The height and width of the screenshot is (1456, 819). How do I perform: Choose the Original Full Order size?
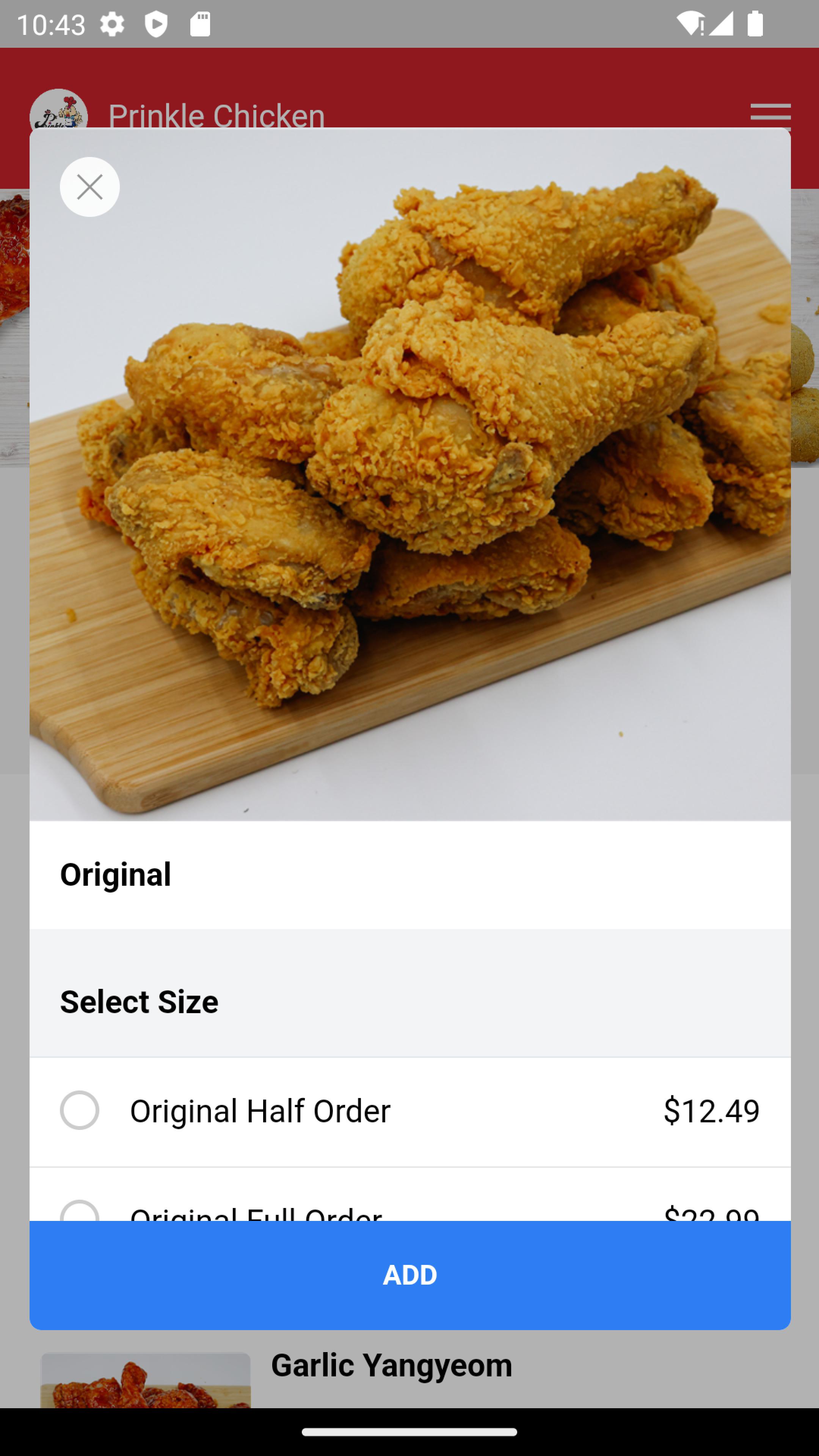tap(410, 1194)
